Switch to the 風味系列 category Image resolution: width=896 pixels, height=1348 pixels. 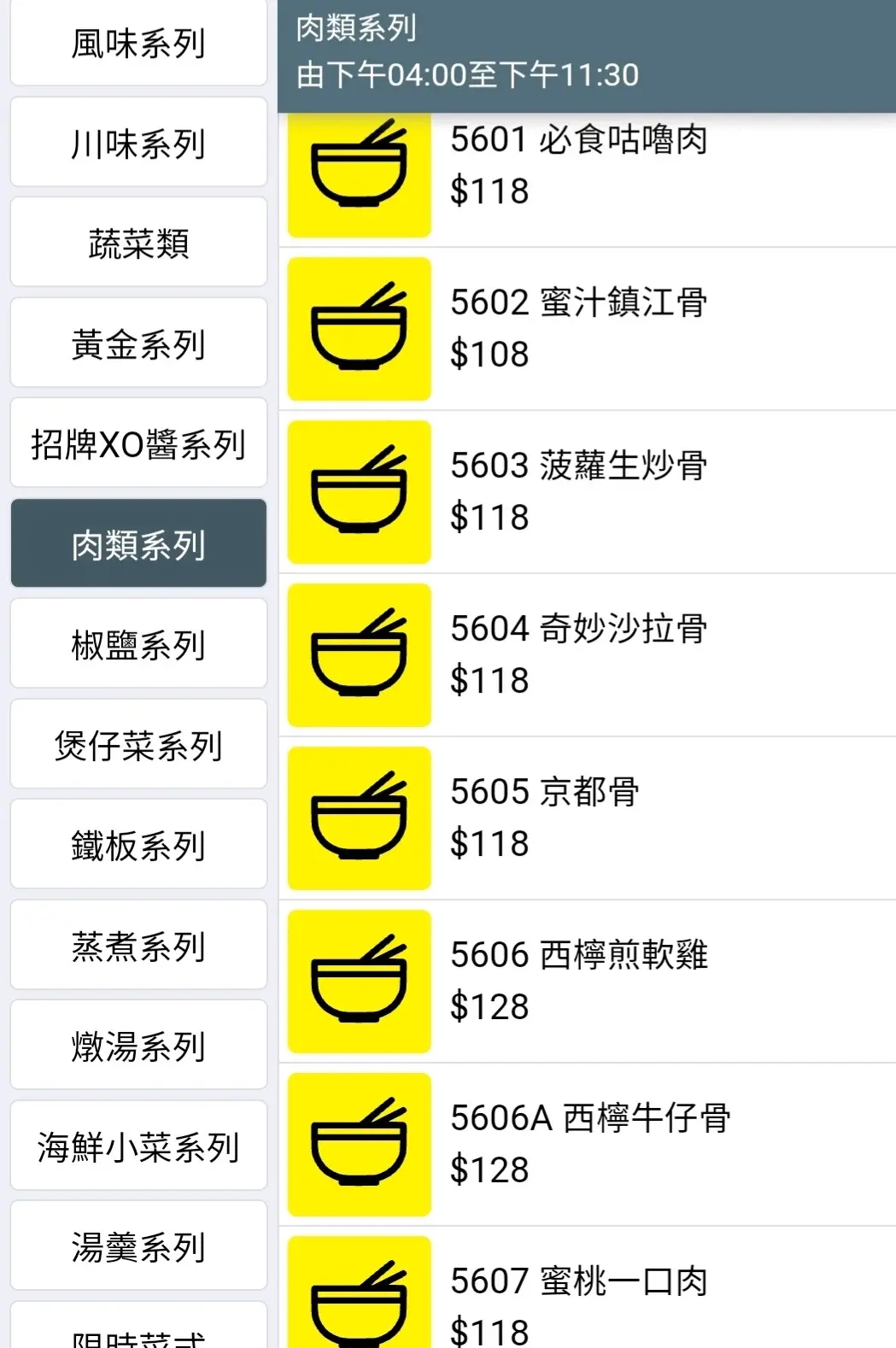click(x=138, y=44)
